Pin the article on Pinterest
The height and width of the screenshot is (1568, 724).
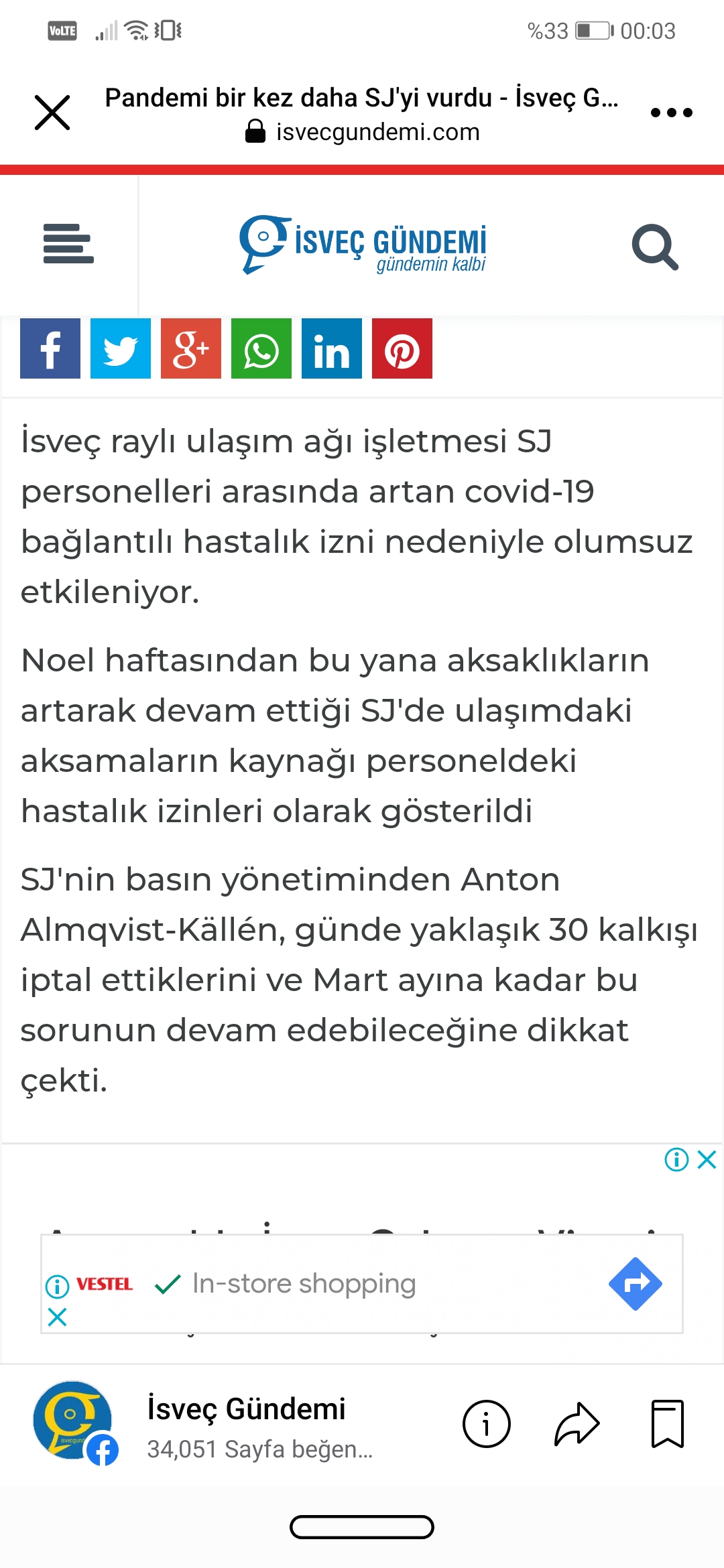tap(402, 348)
